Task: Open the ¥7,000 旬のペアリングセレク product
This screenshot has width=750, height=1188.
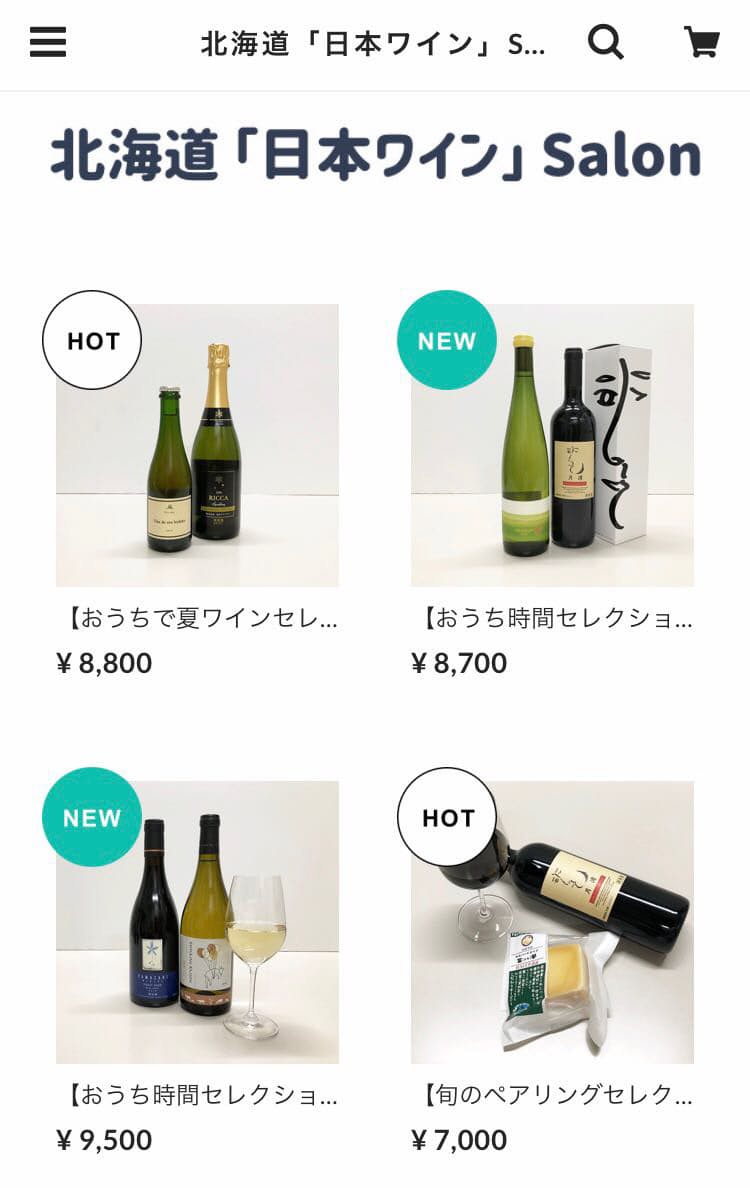Action: pyautogui.click(x=552, y=922)
